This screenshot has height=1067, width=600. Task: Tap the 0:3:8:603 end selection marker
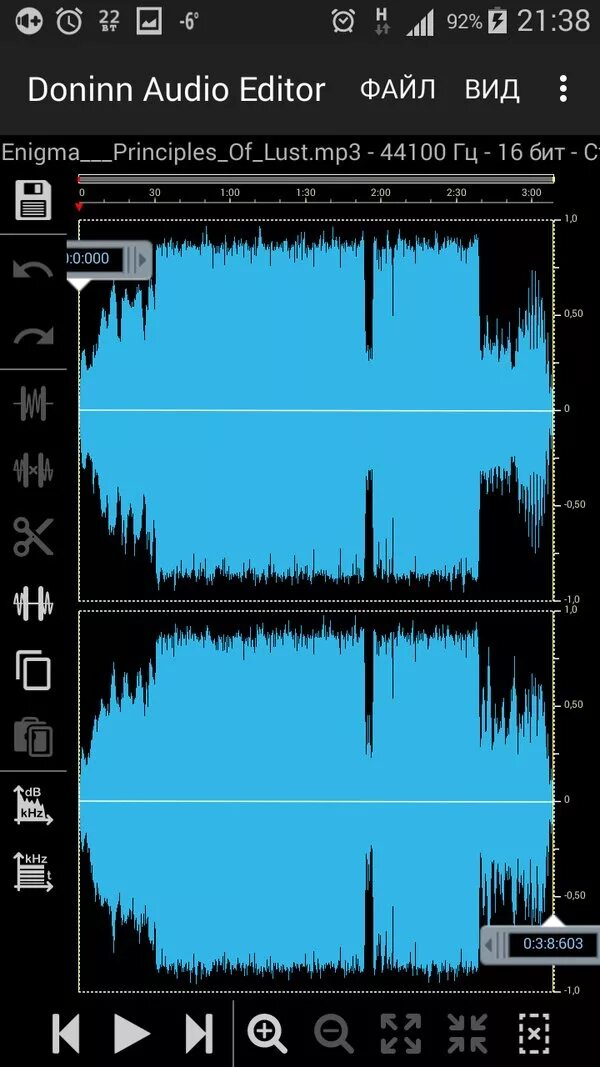(541, 944)
